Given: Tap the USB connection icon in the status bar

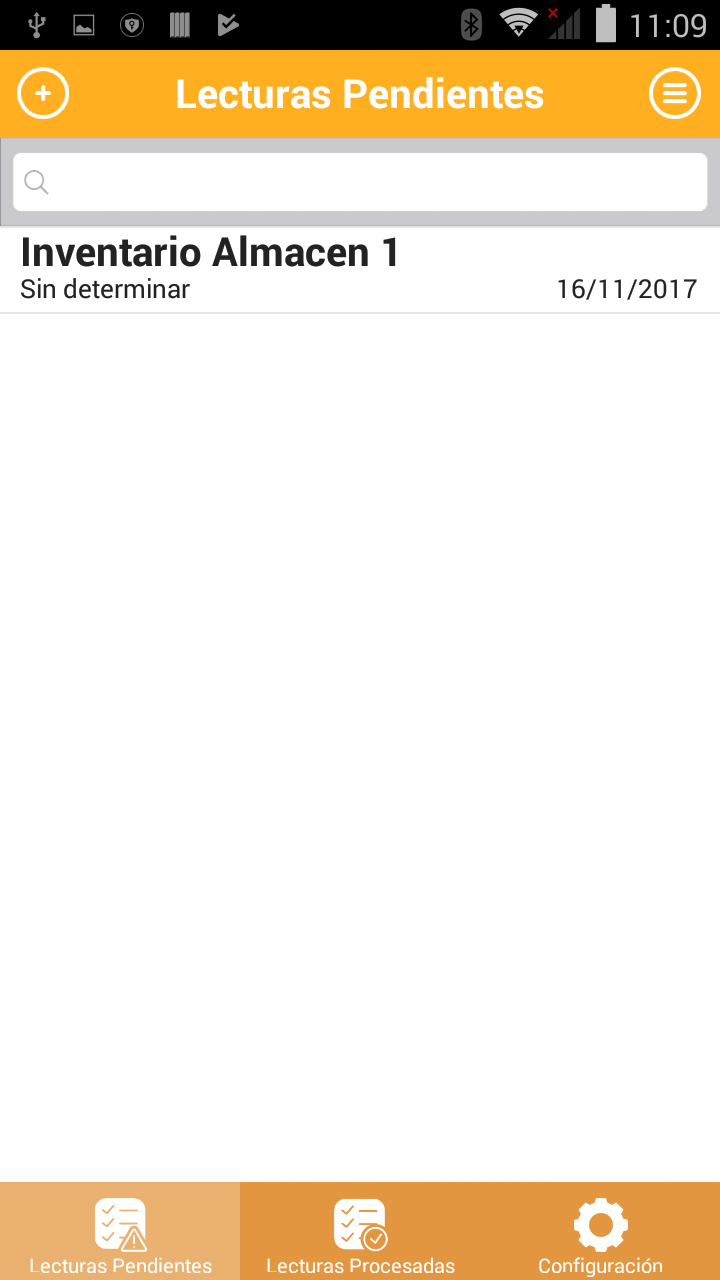Looking at the screenshot, I should (38, 24).
